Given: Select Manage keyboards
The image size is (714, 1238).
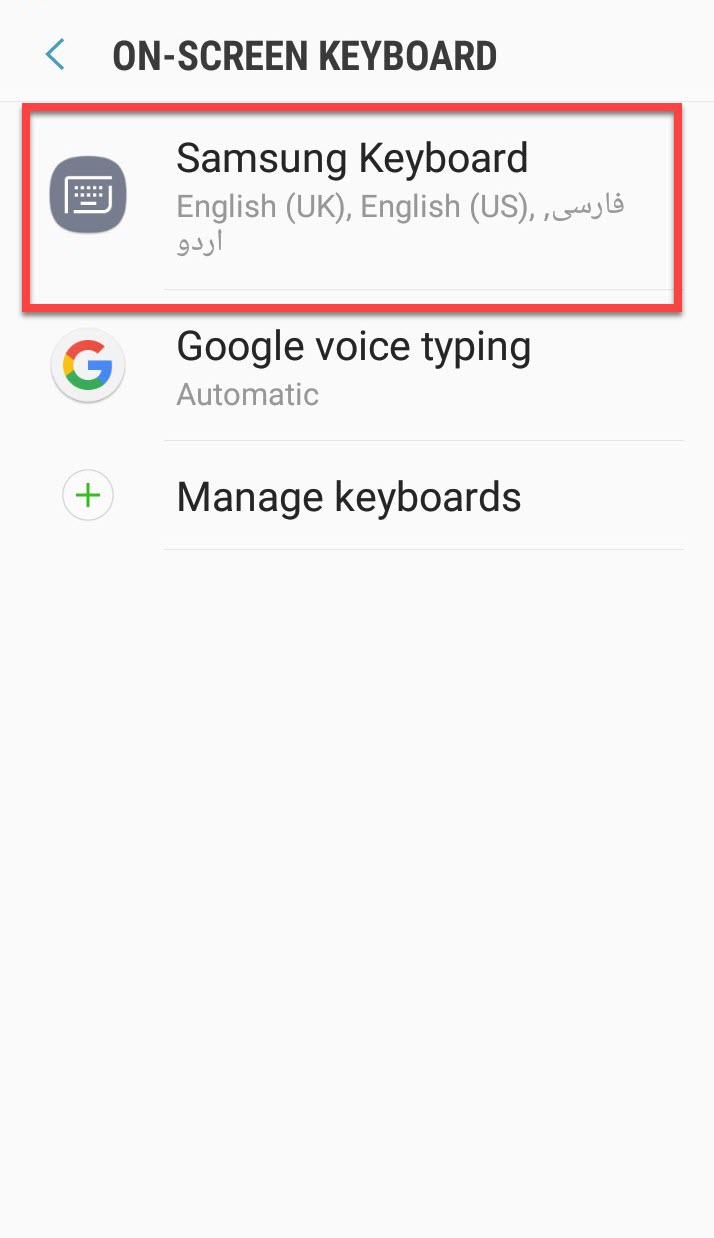Looking at the screenshot, I should pos(348,497).
